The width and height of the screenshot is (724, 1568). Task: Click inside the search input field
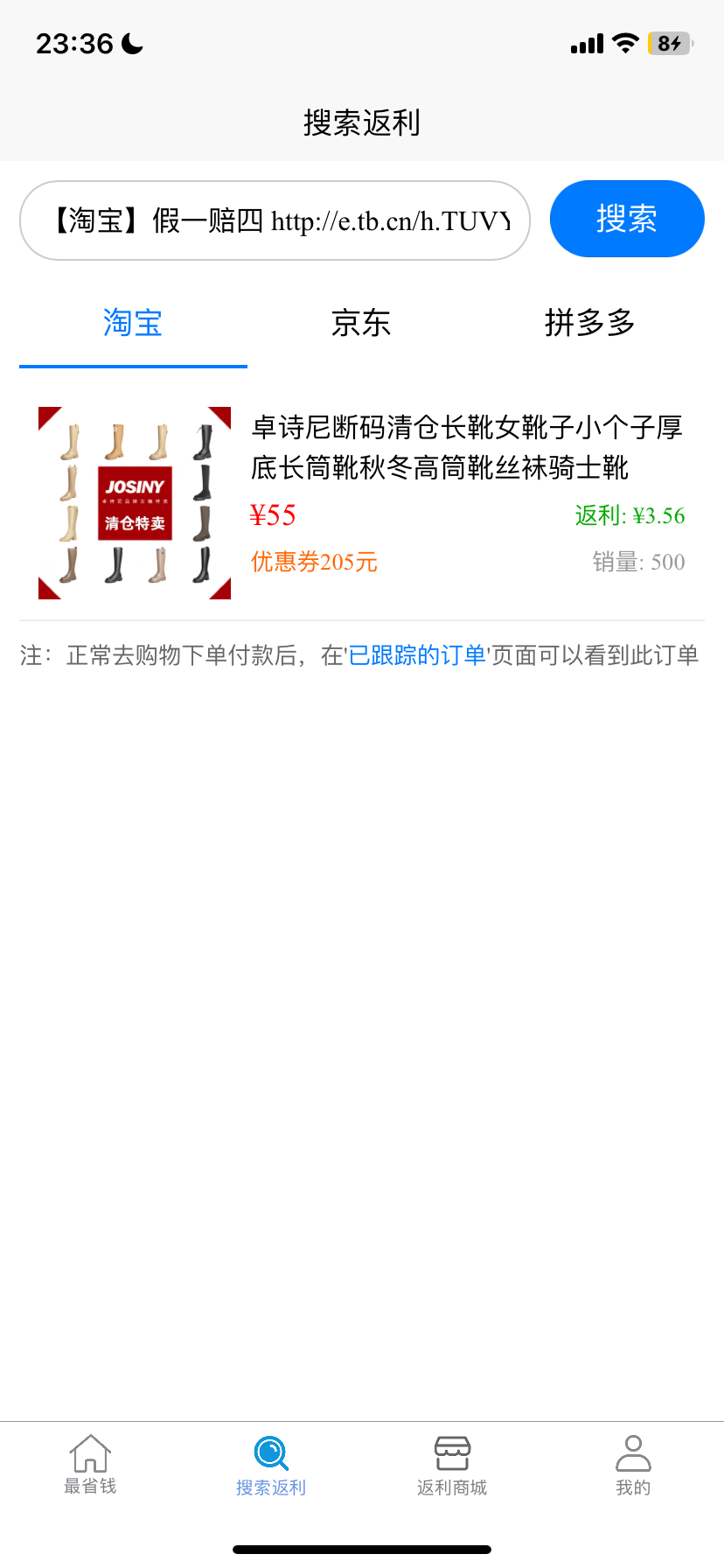[275, 220]
